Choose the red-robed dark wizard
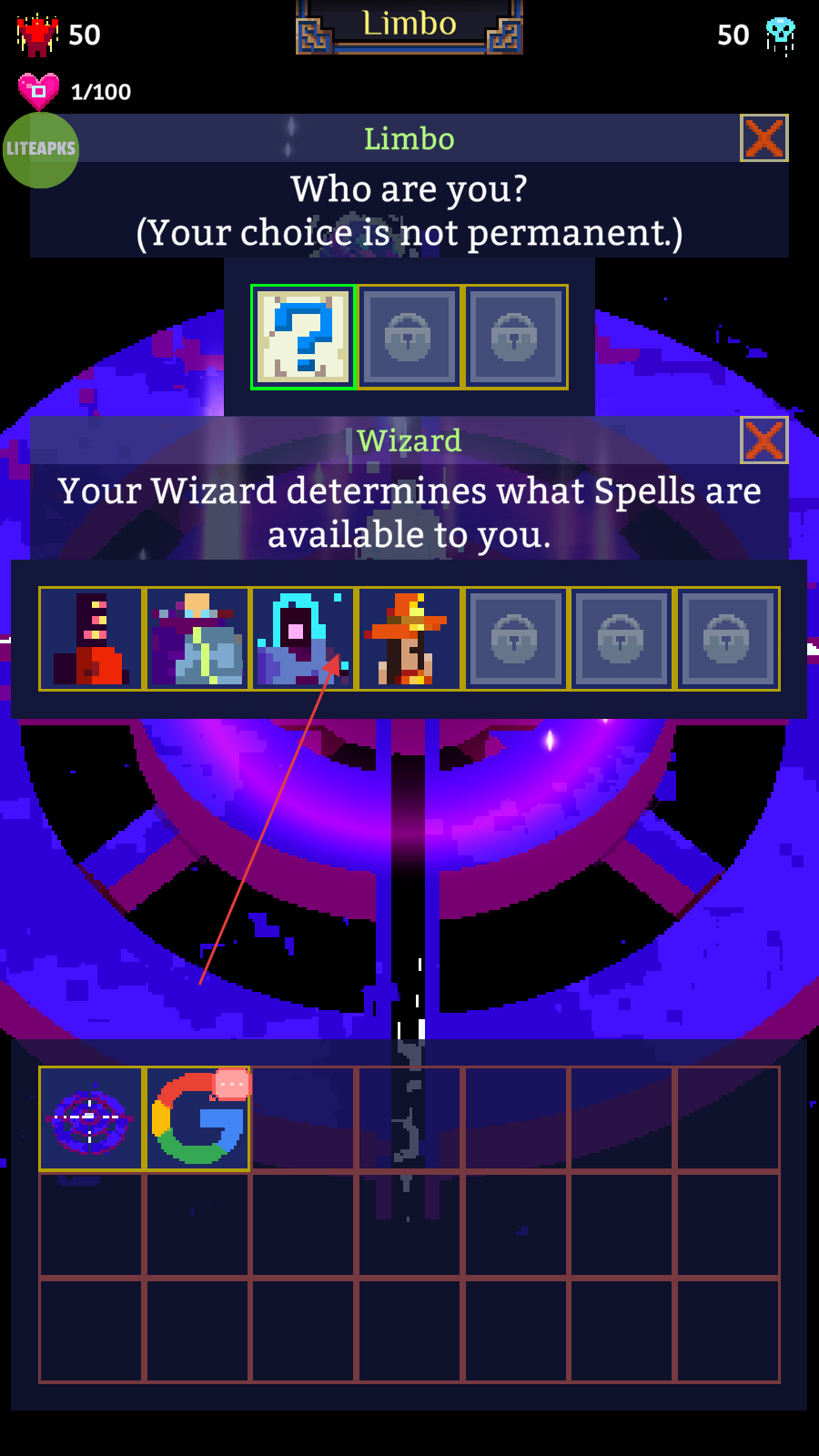This screenshot has height=1456, width=819. coord(91,639)
